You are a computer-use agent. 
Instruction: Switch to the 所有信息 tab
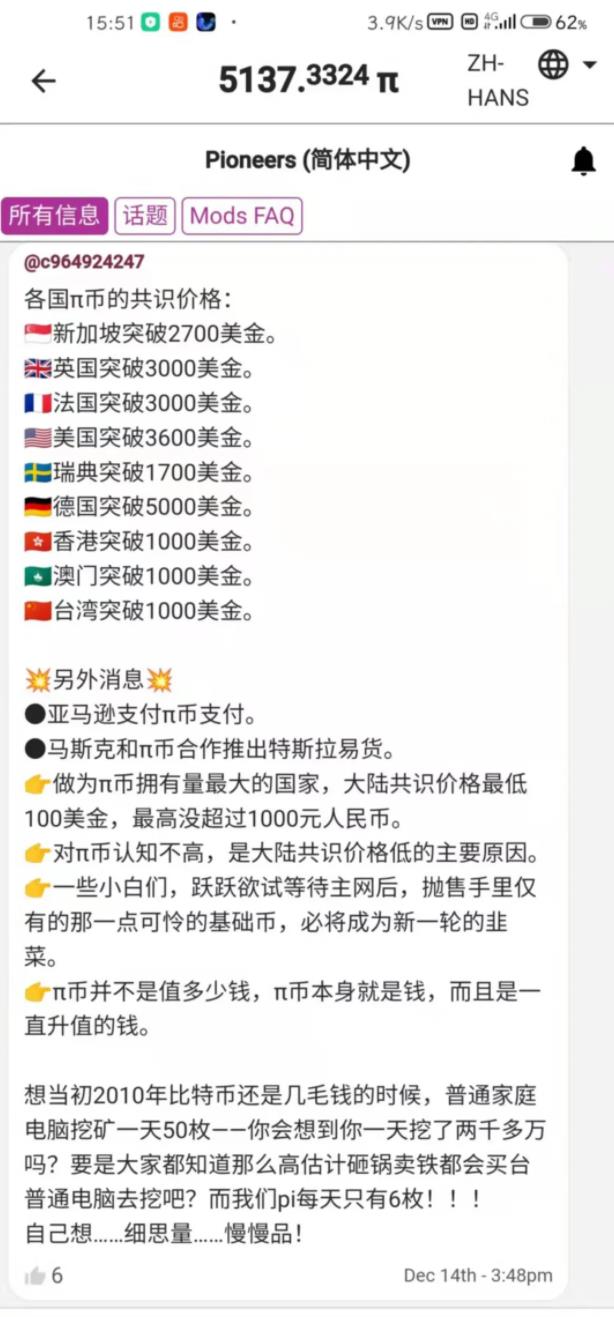(55, 215)
